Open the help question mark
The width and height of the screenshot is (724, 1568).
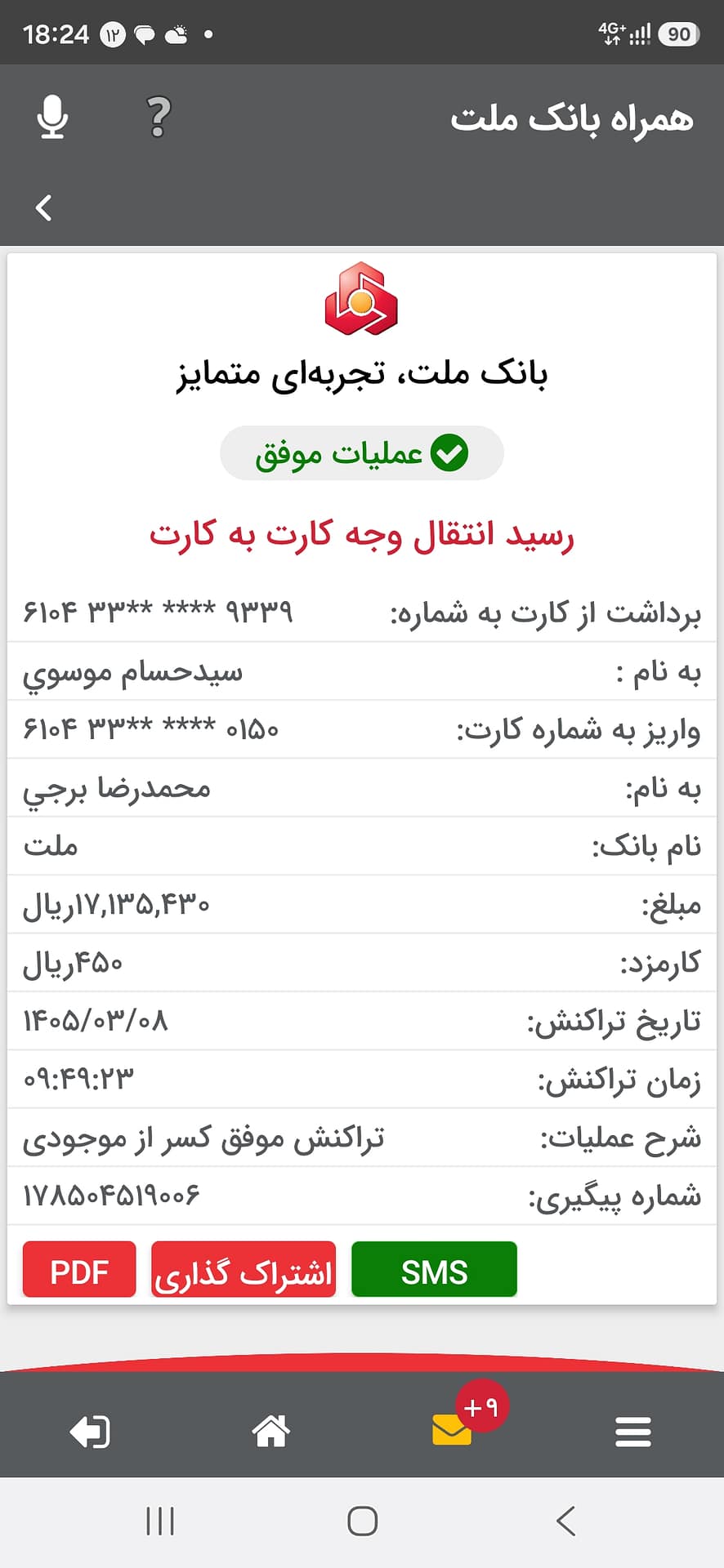tap(159, 117)
